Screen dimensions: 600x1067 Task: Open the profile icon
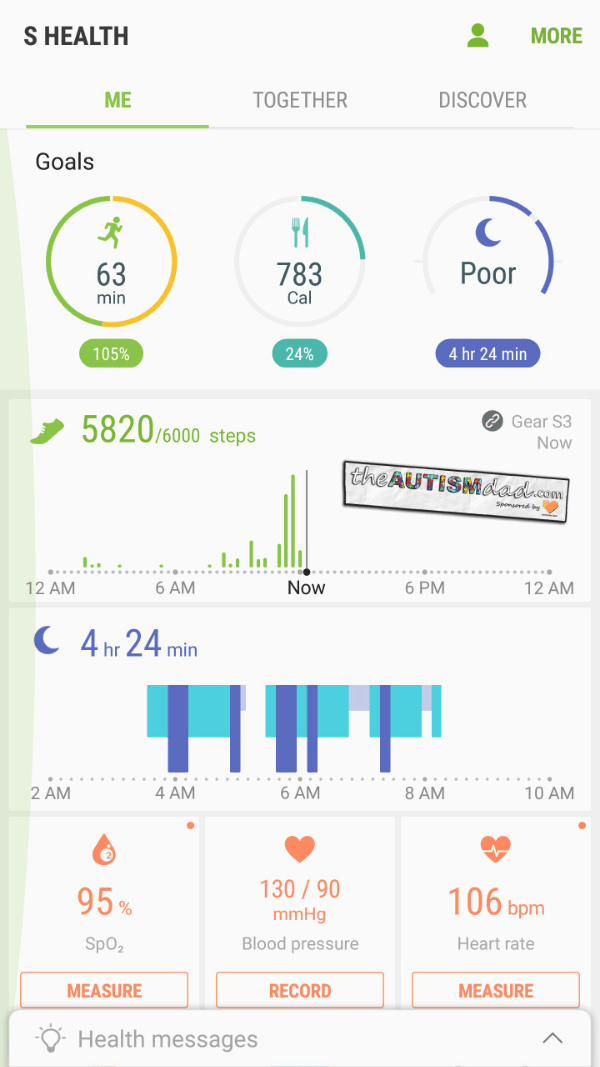point(478,37)
